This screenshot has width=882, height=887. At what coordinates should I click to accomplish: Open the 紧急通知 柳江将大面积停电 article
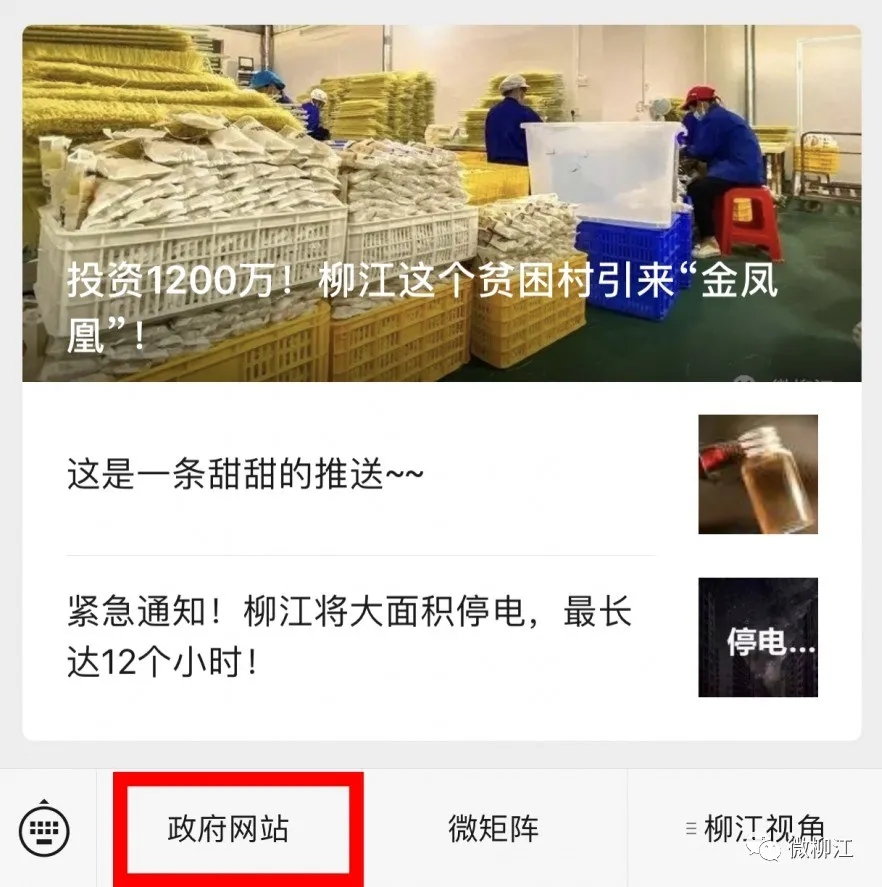350,637
